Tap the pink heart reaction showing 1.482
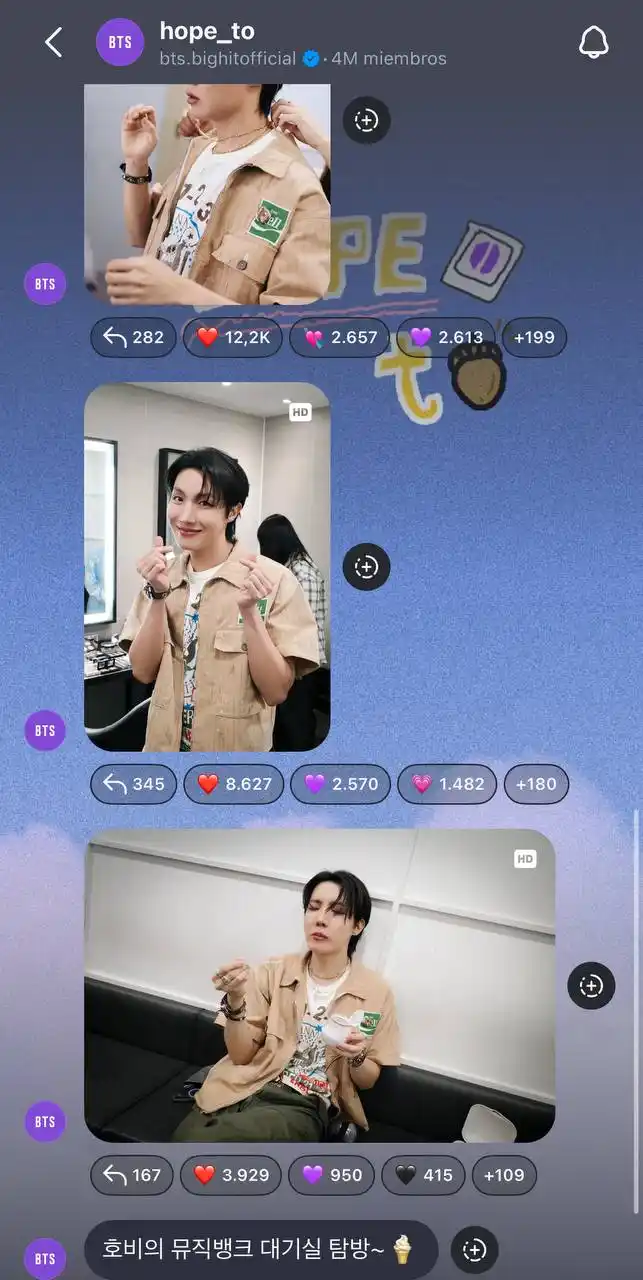Viewport: 643px width, 1280px height. [x=448, y=784]
